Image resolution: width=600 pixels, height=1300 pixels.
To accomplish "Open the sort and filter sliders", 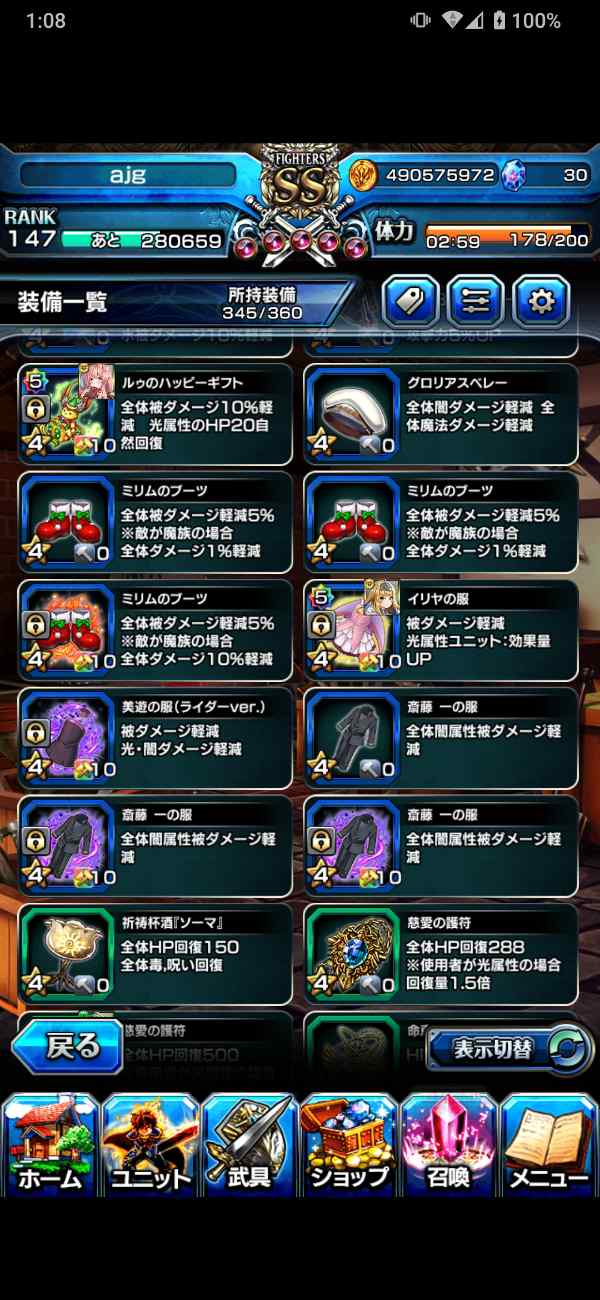I will tap(475, 299).
